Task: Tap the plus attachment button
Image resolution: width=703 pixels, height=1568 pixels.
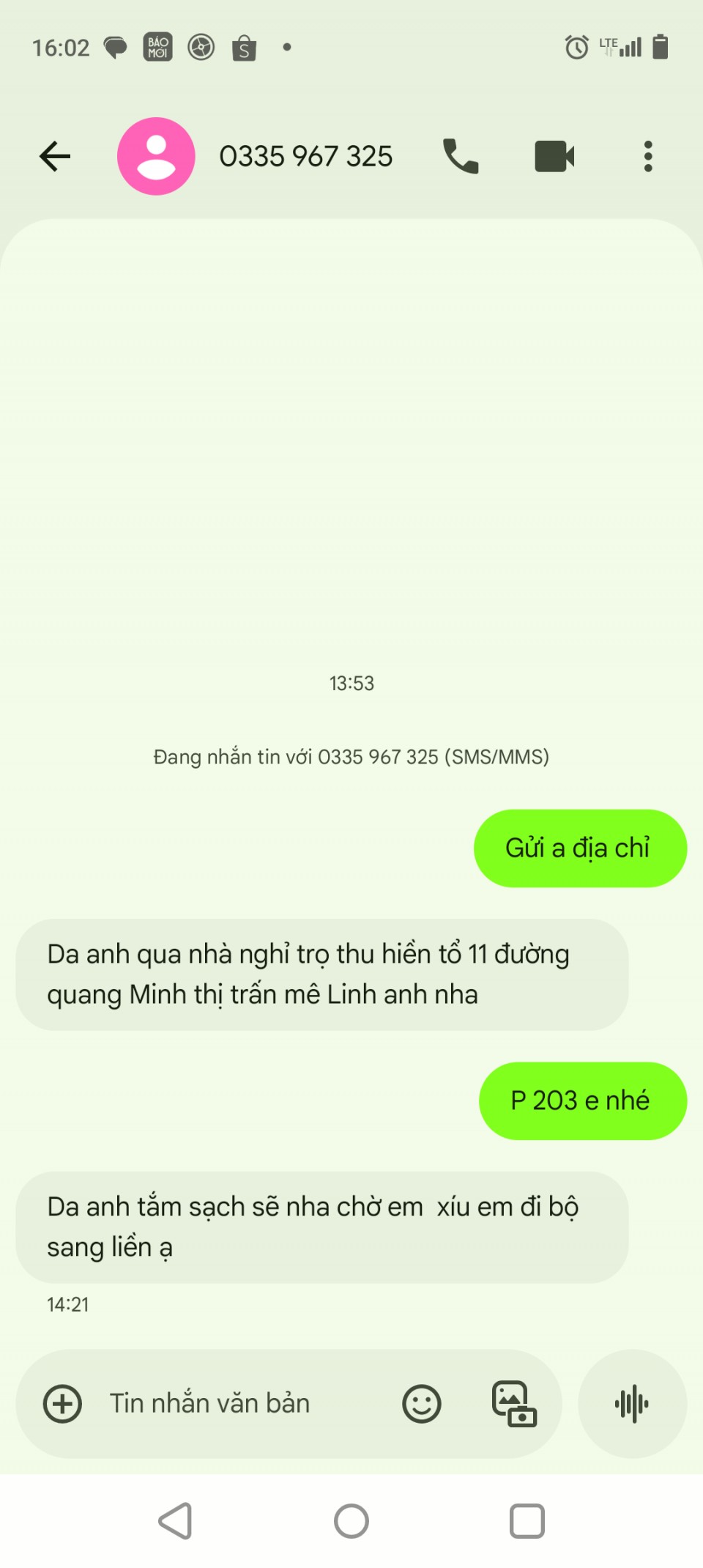Action: [63, 1404]
